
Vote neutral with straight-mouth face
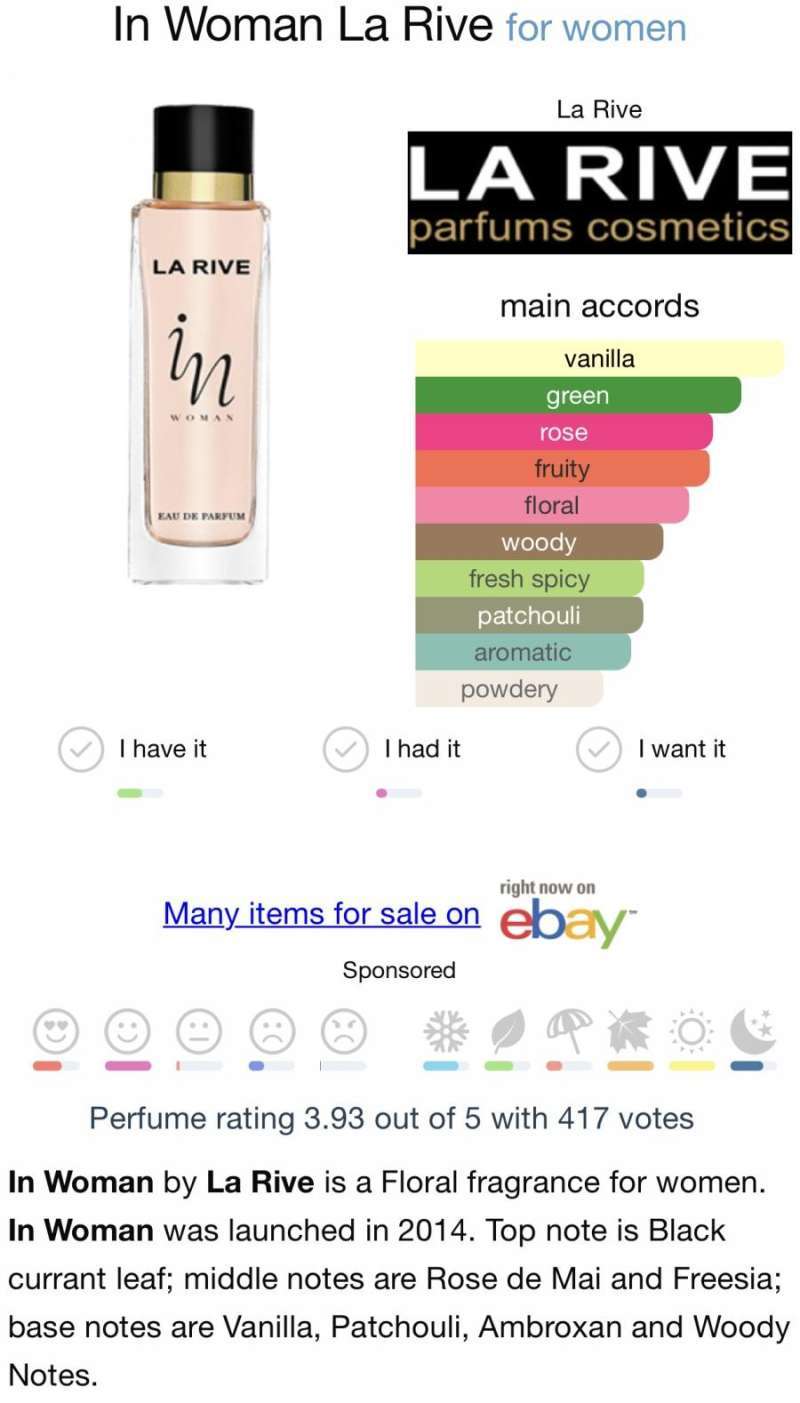coord(200,1030)
